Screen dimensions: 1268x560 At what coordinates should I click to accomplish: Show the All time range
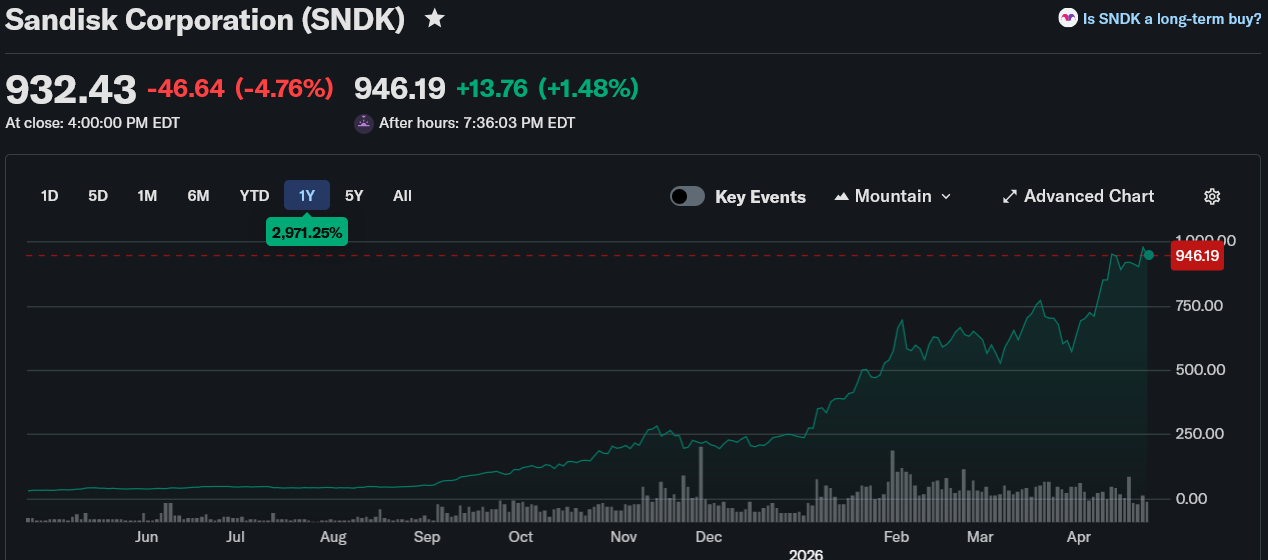tap(402, 196)
